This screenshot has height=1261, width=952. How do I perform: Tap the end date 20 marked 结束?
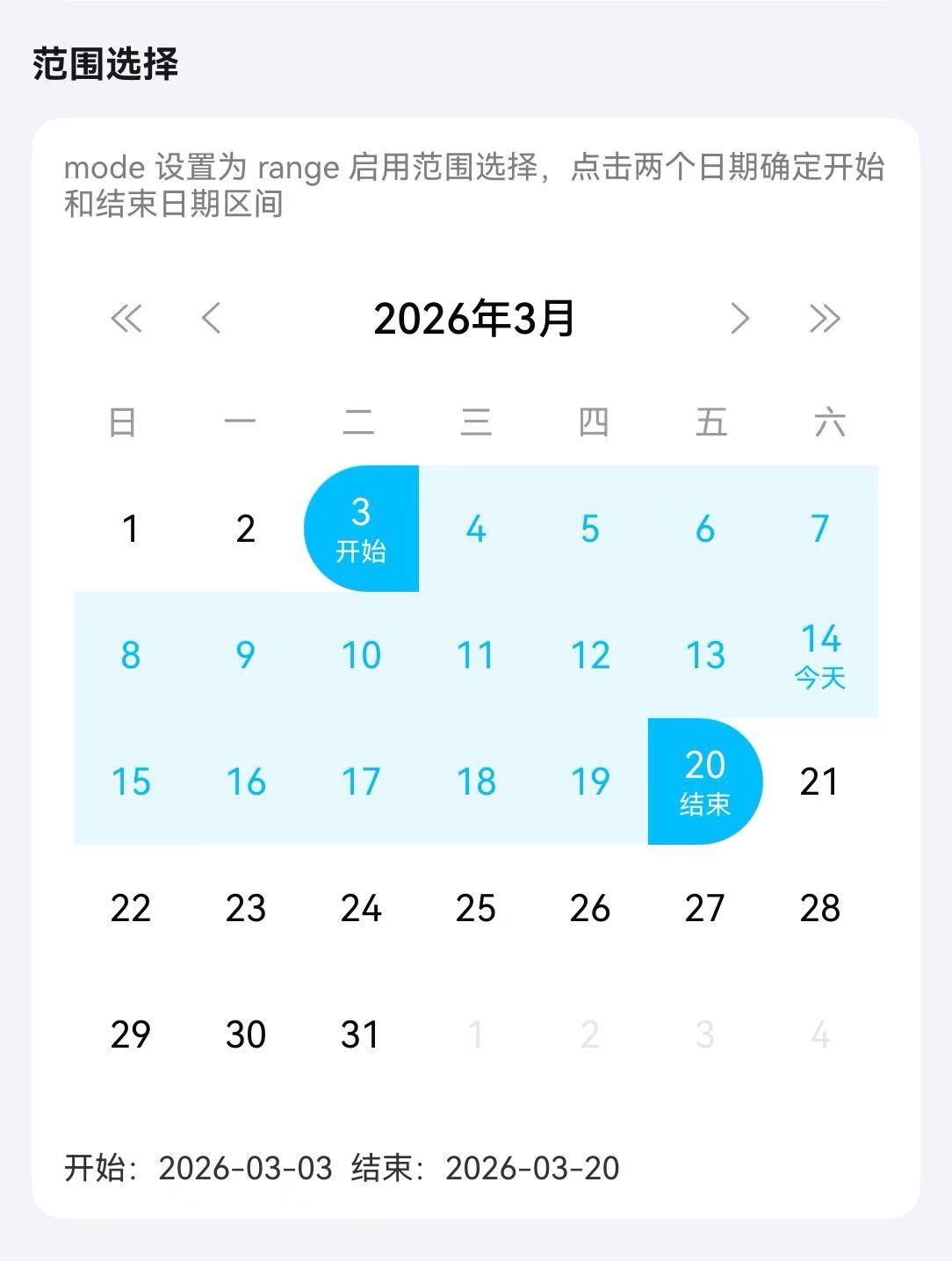pyautogui.click(x=705, y=782)
